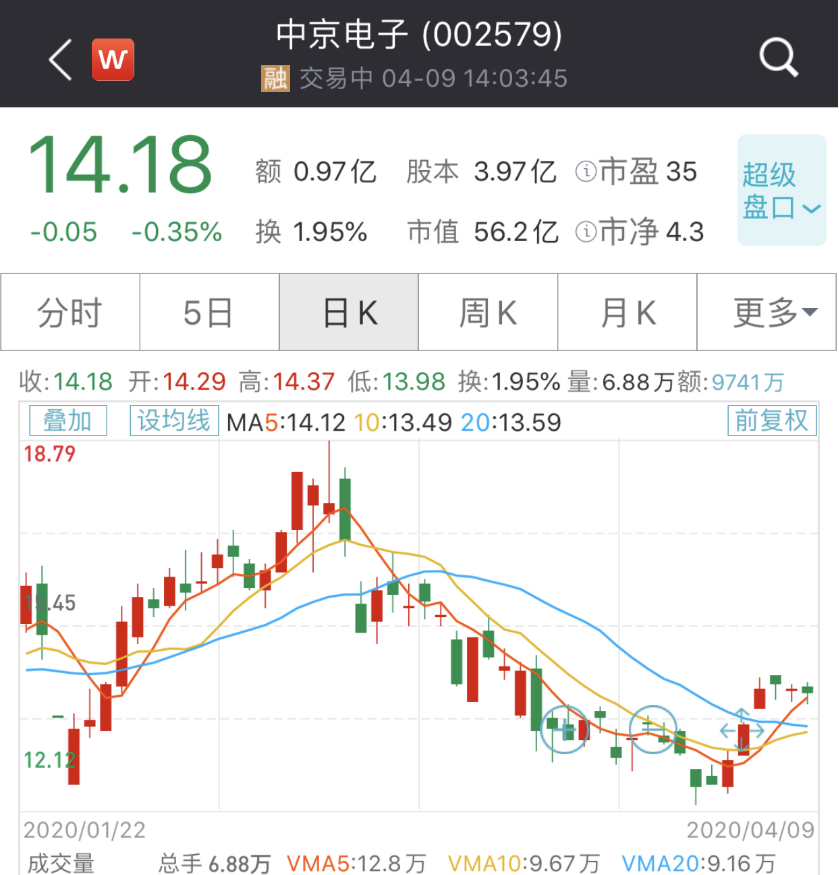Tap the 市净 info icon
Viewport: 839px width, 875px height.
click(585, 233)
